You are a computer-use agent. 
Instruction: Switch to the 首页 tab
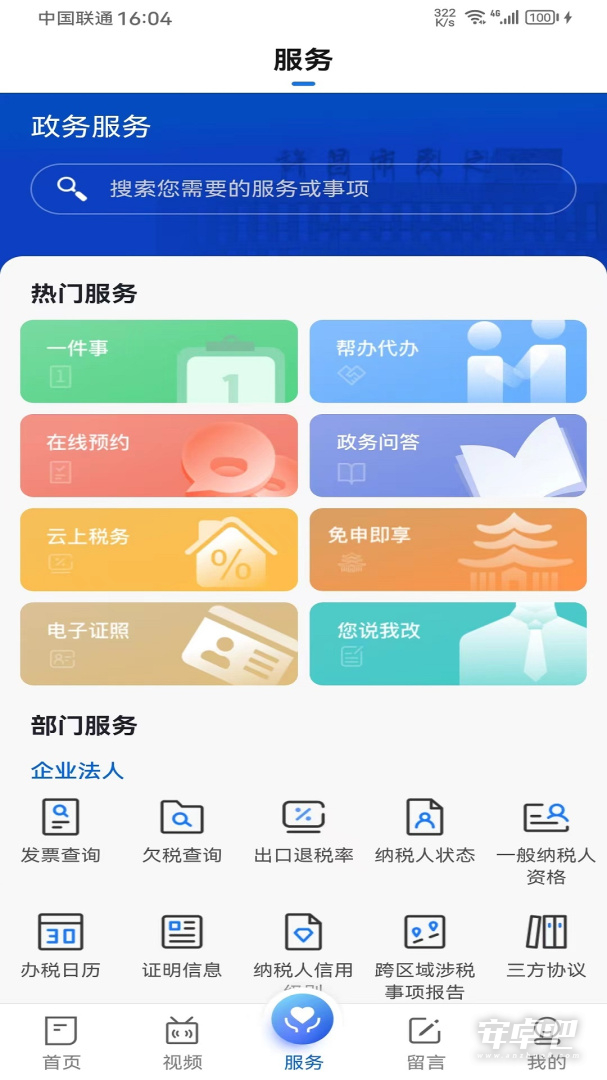61,1043
